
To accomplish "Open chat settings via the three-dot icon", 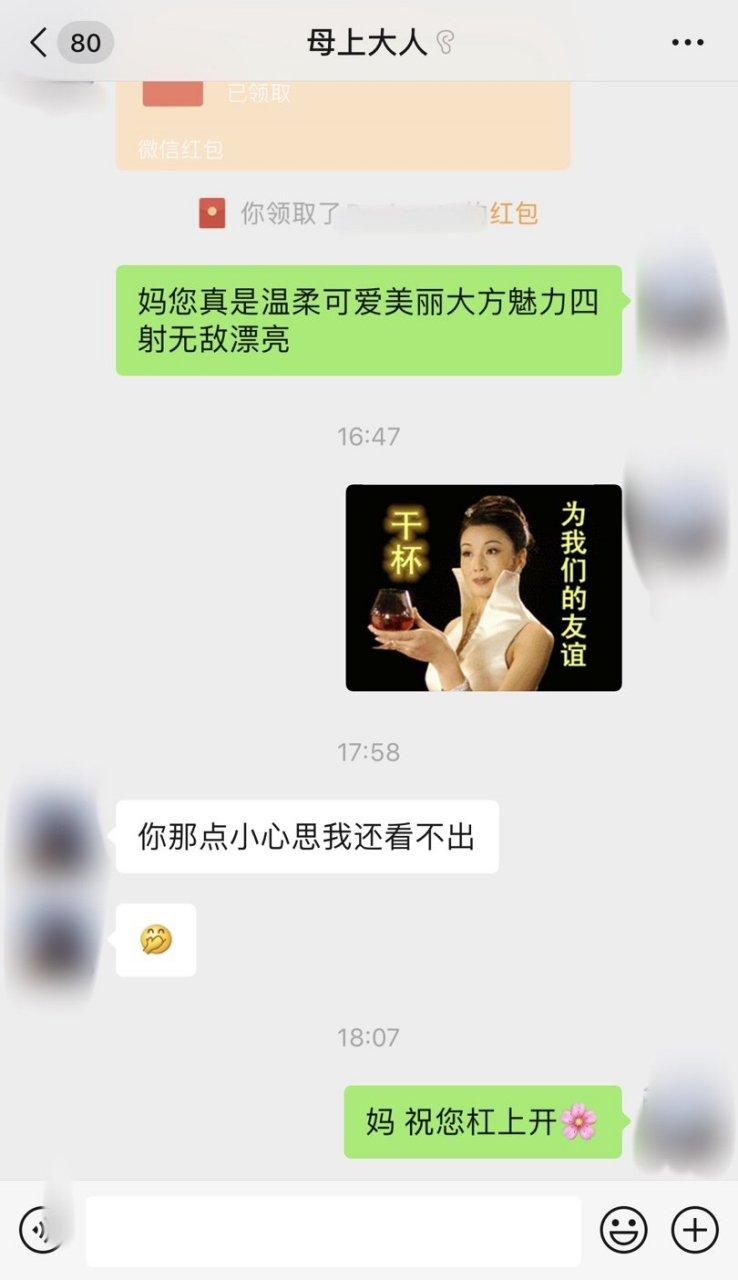I will [x=687, y=43].
